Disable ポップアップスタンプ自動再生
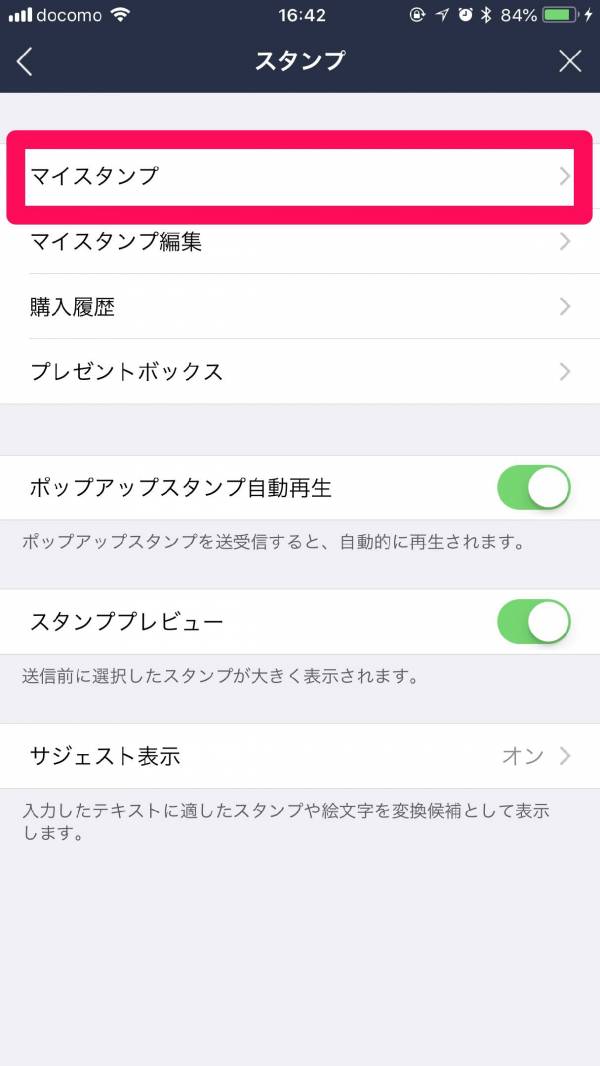 [x=533, y=487]
